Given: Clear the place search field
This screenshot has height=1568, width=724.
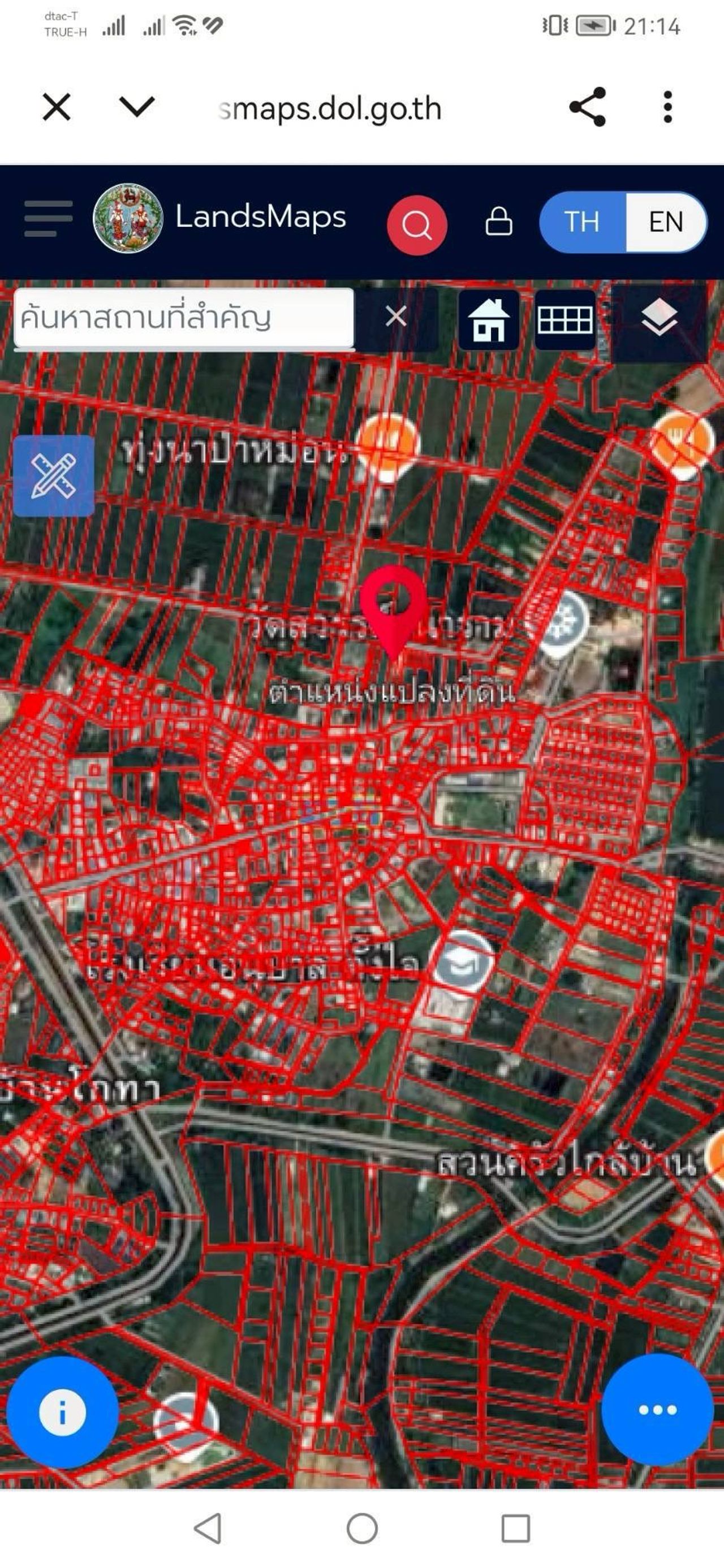Looking at the screenshot, I should tap(396, 317).
